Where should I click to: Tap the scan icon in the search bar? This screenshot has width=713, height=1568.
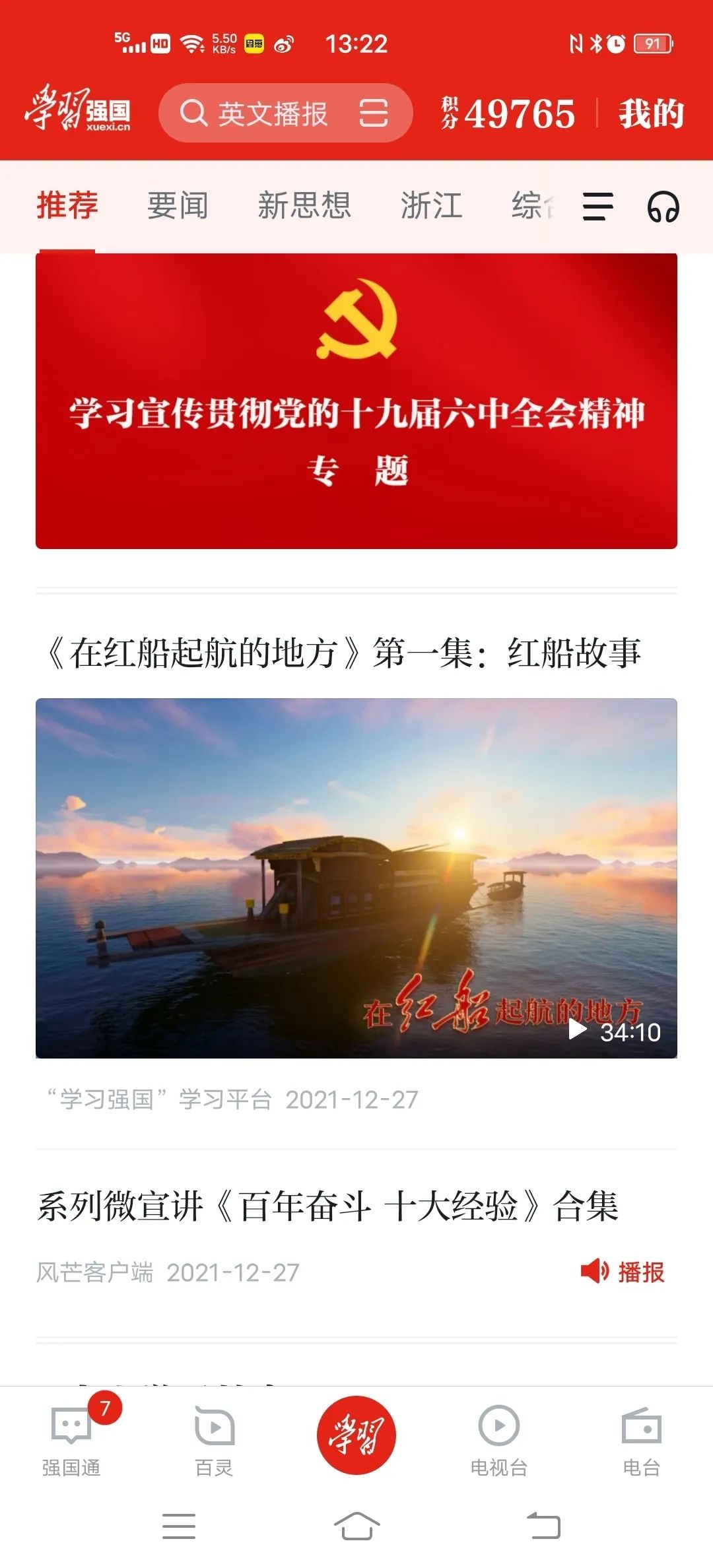[x=374, y=113]
